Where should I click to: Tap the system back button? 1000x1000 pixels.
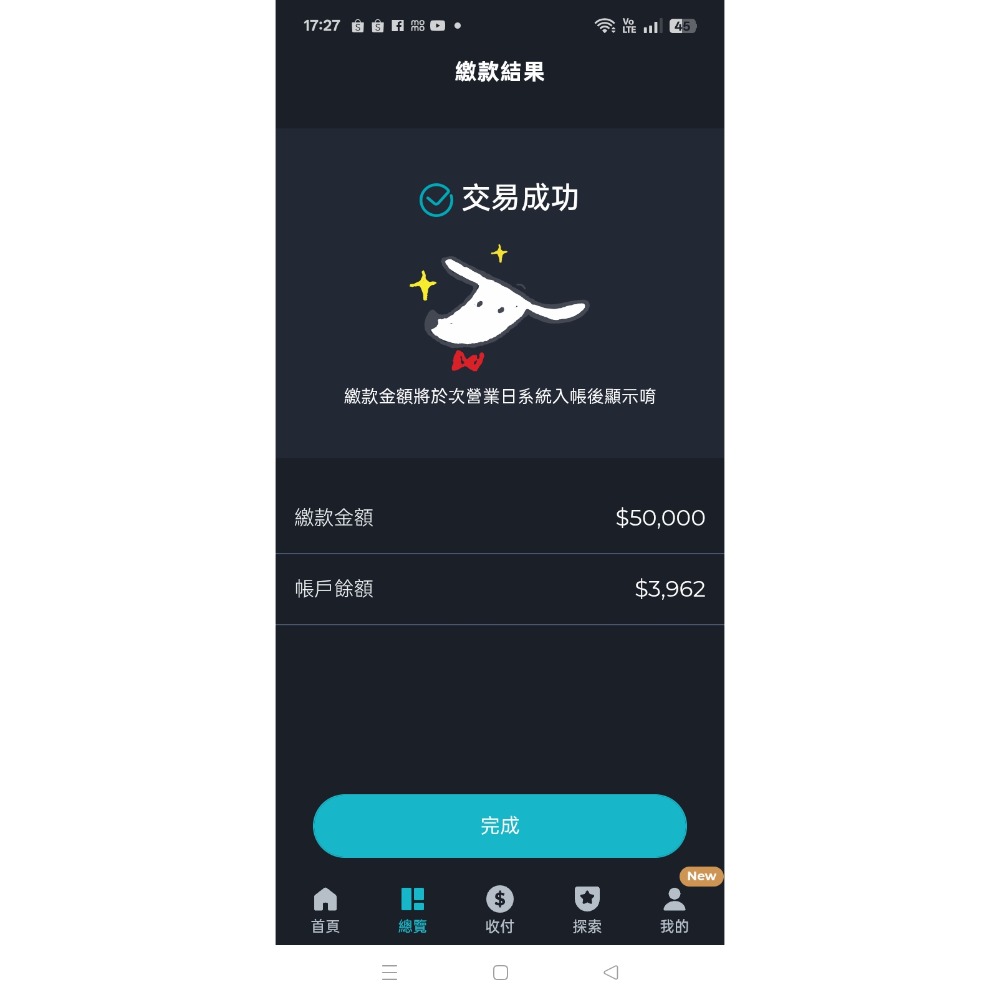point(611,972)
